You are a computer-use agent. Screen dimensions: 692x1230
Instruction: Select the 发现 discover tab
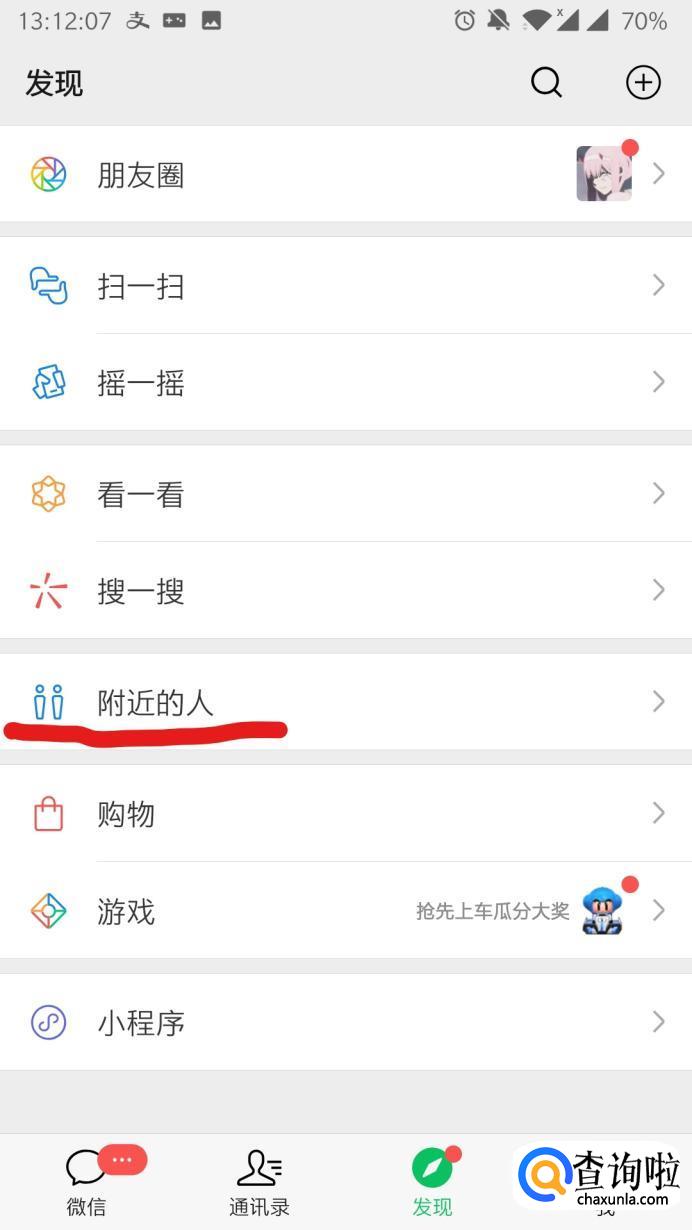tap(432, 1180)
